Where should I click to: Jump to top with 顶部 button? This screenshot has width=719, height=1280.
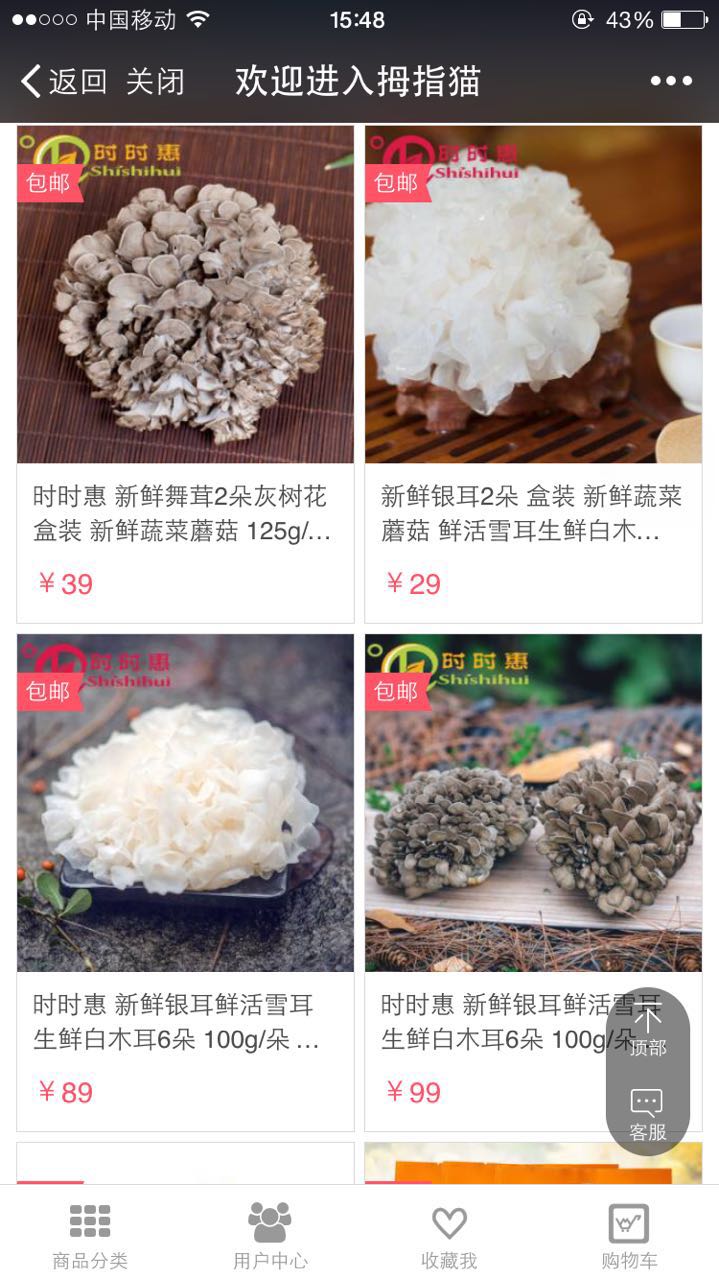click(648, 1031)
